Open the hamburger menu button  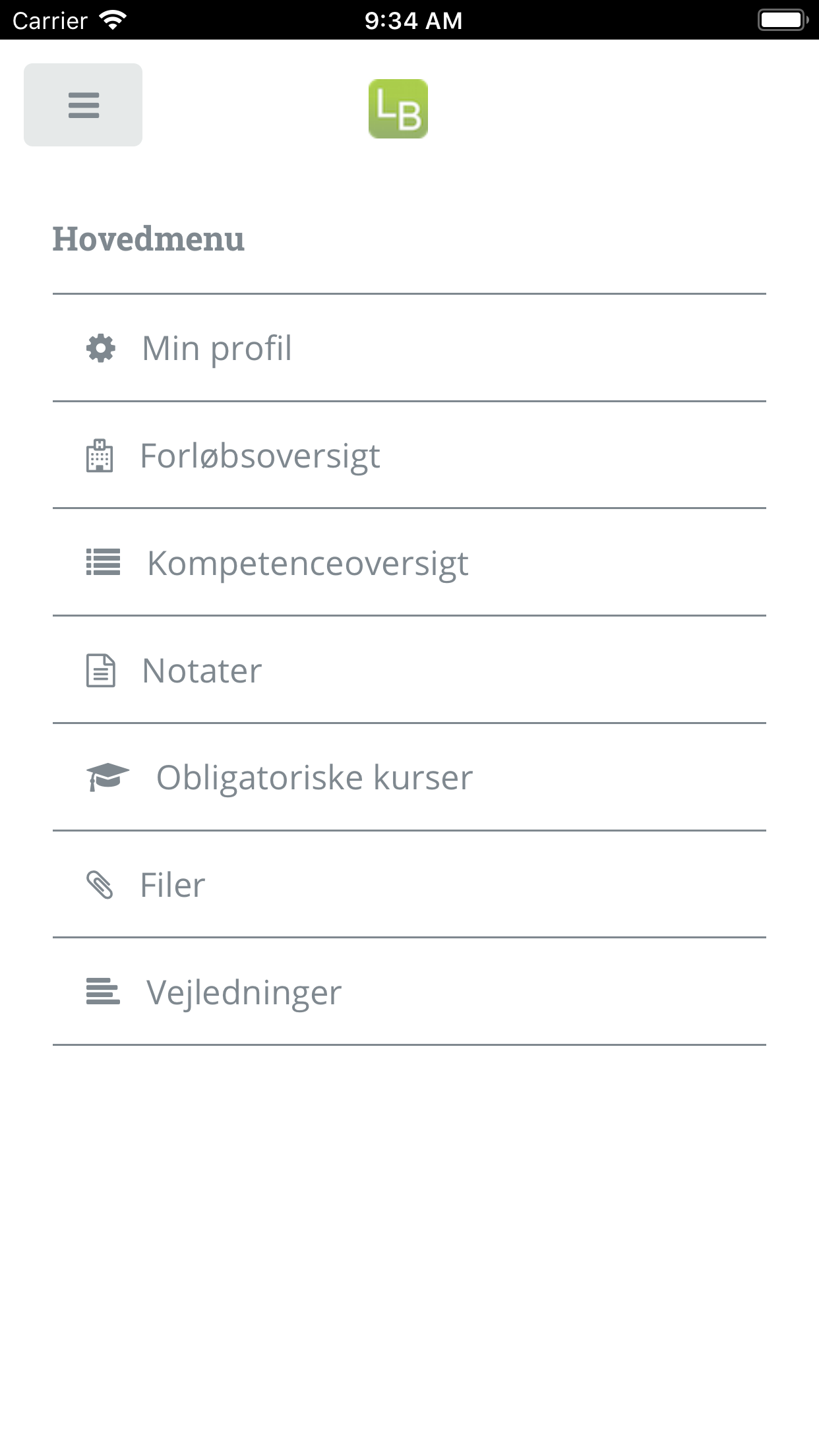click(83, 105)
